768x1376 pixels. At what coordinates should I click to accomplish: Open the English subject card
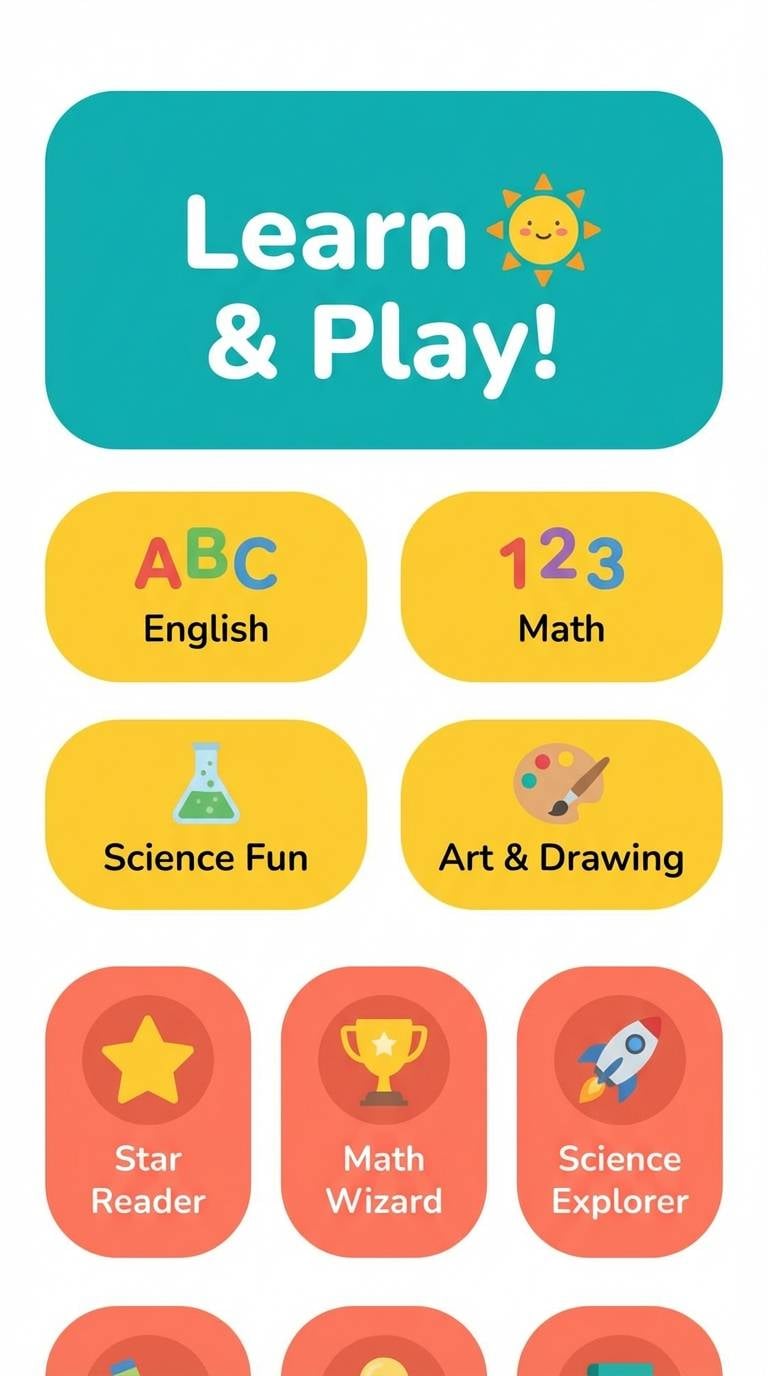pos(205,590)
